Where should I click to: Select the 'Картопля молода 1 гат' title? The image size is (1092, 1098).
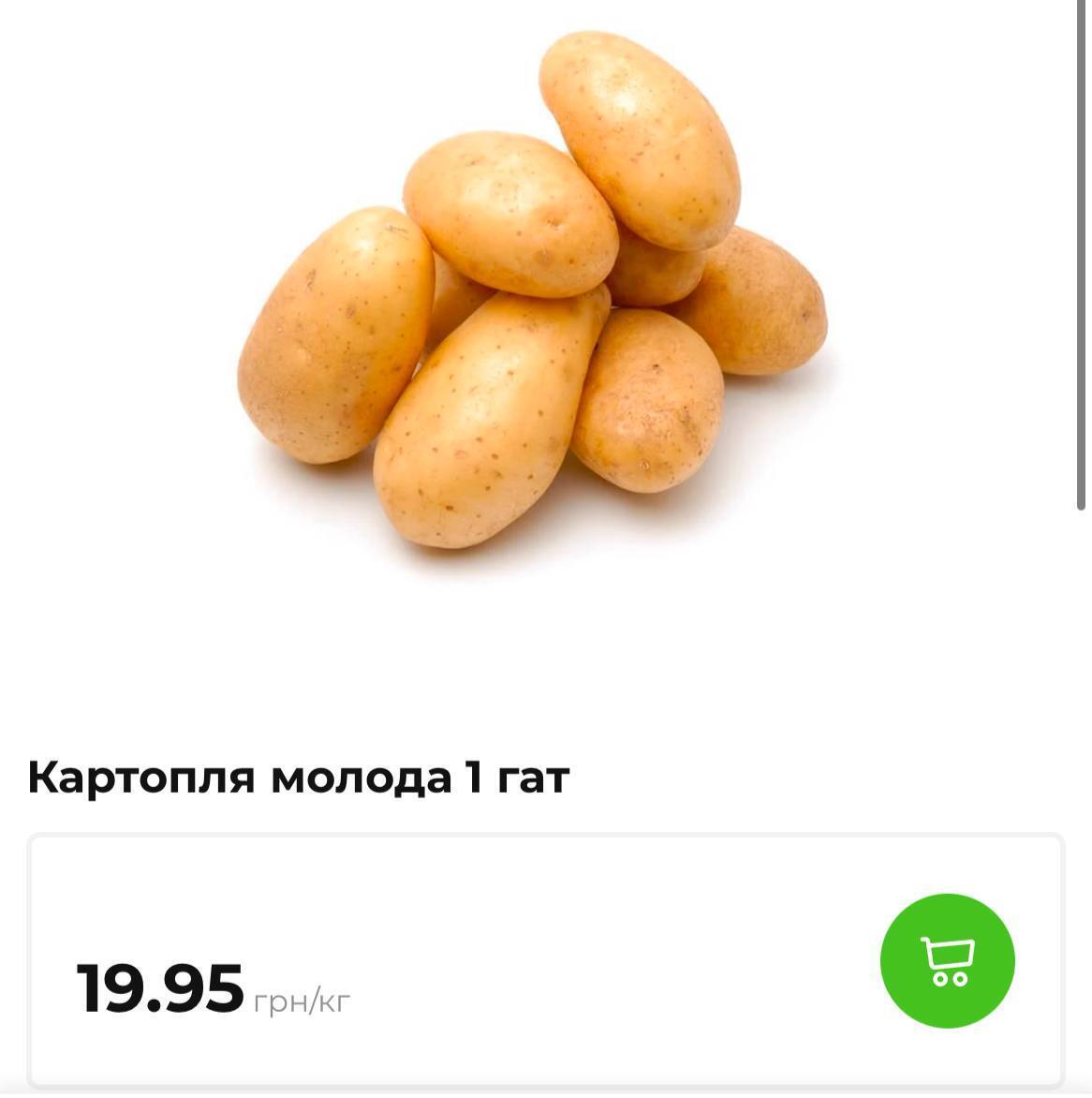click(298, 774)
